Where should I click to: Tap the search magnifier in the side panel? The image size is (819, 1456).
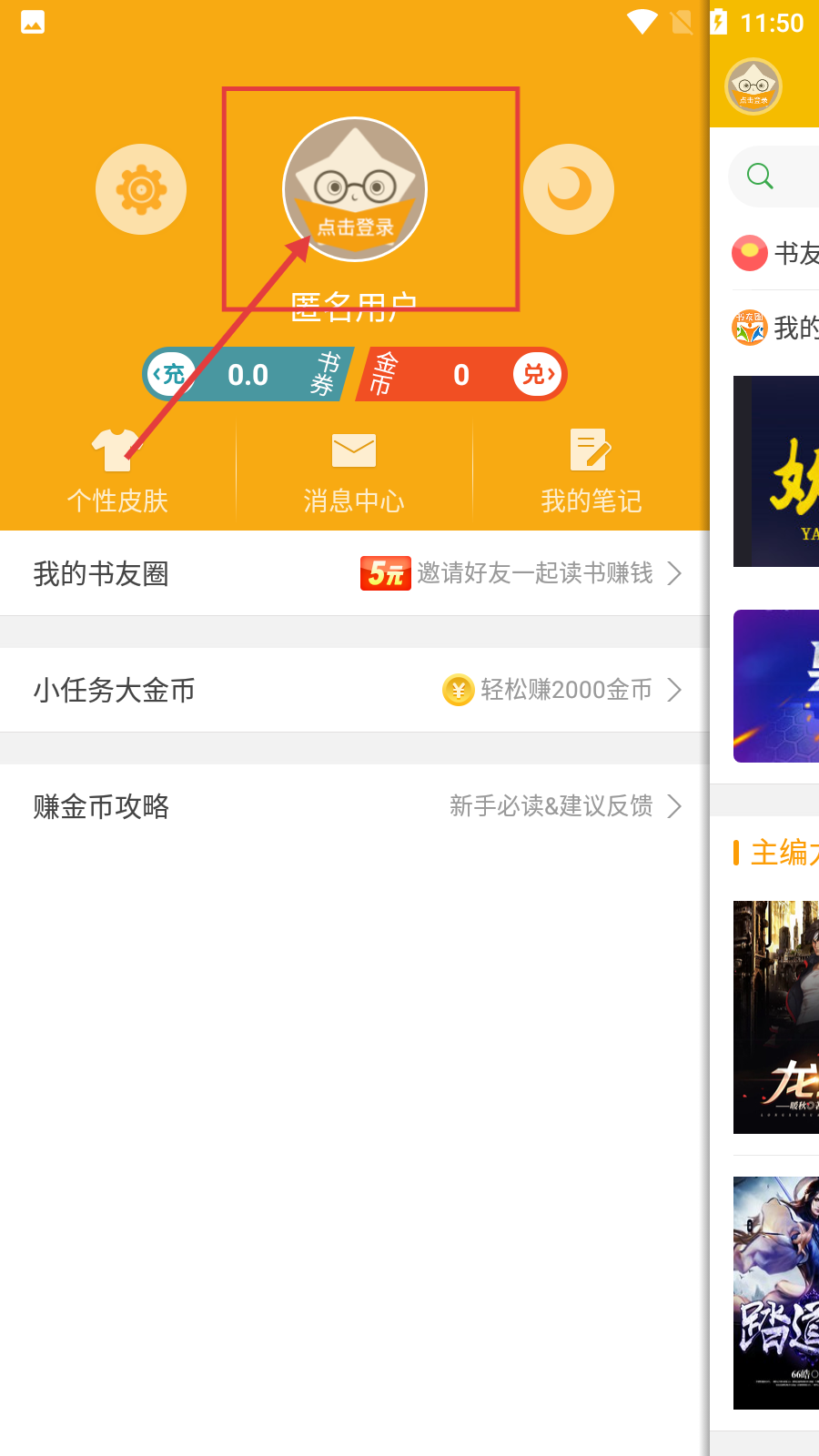coord(760,176)
